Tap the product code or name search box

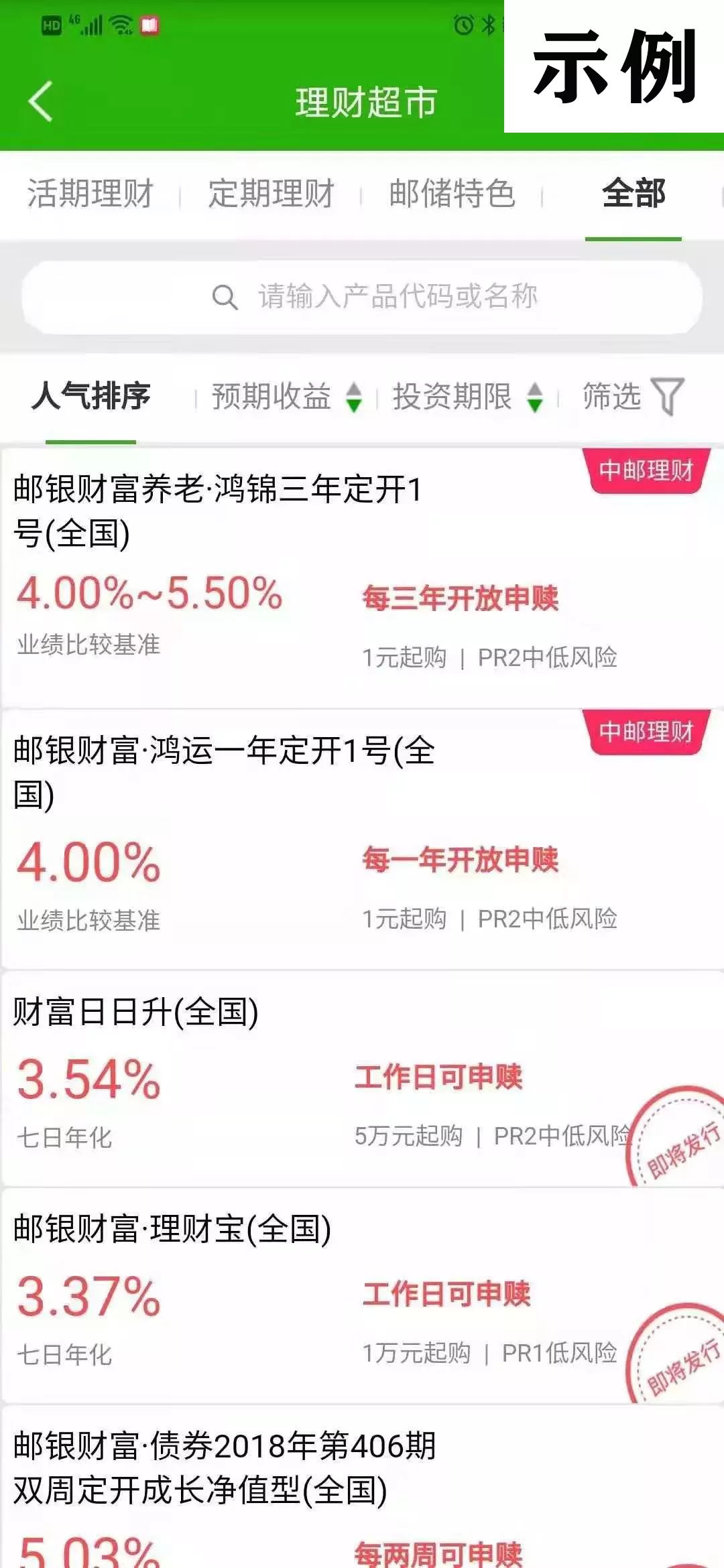point(362,297)
